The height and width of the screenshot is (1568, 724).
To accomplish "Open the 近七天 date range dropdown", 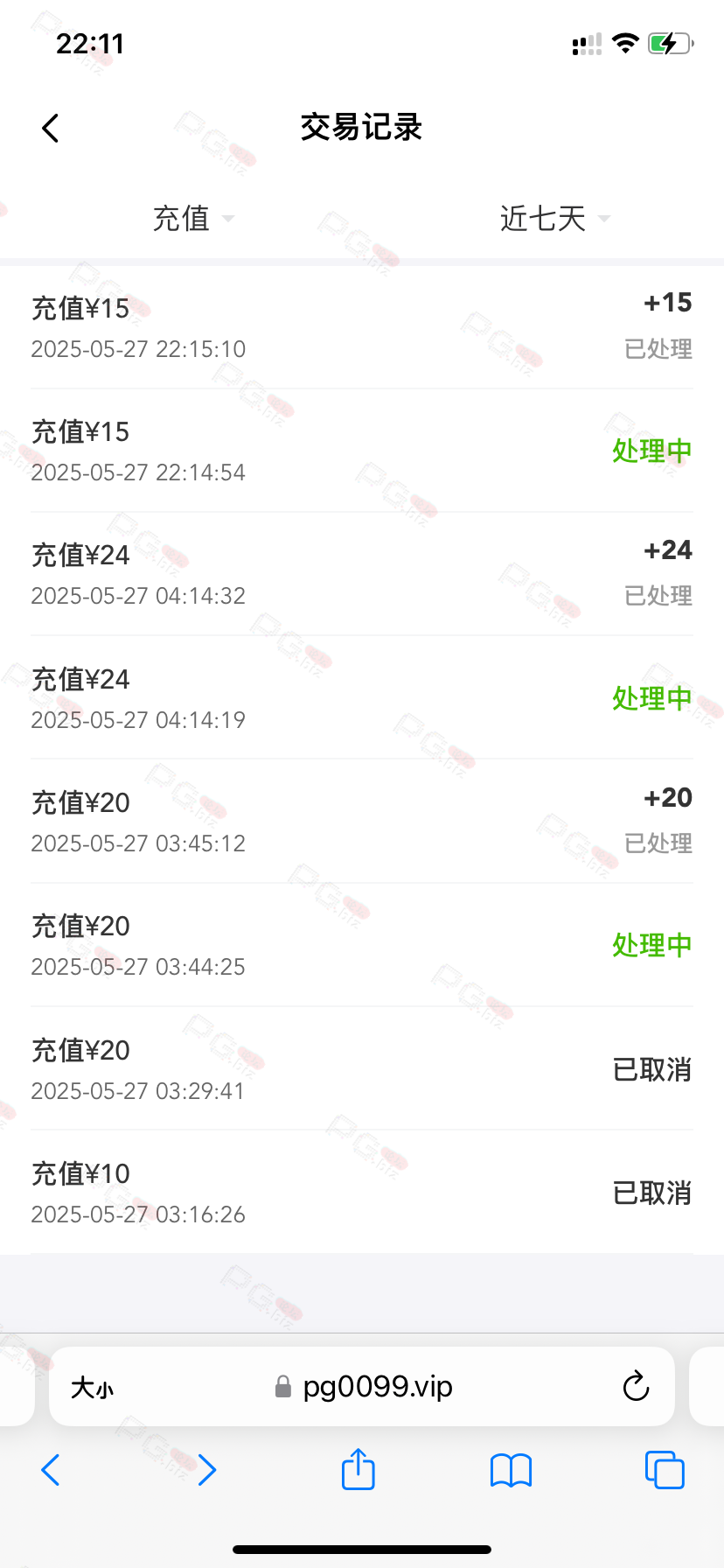I will pos(554,218).
